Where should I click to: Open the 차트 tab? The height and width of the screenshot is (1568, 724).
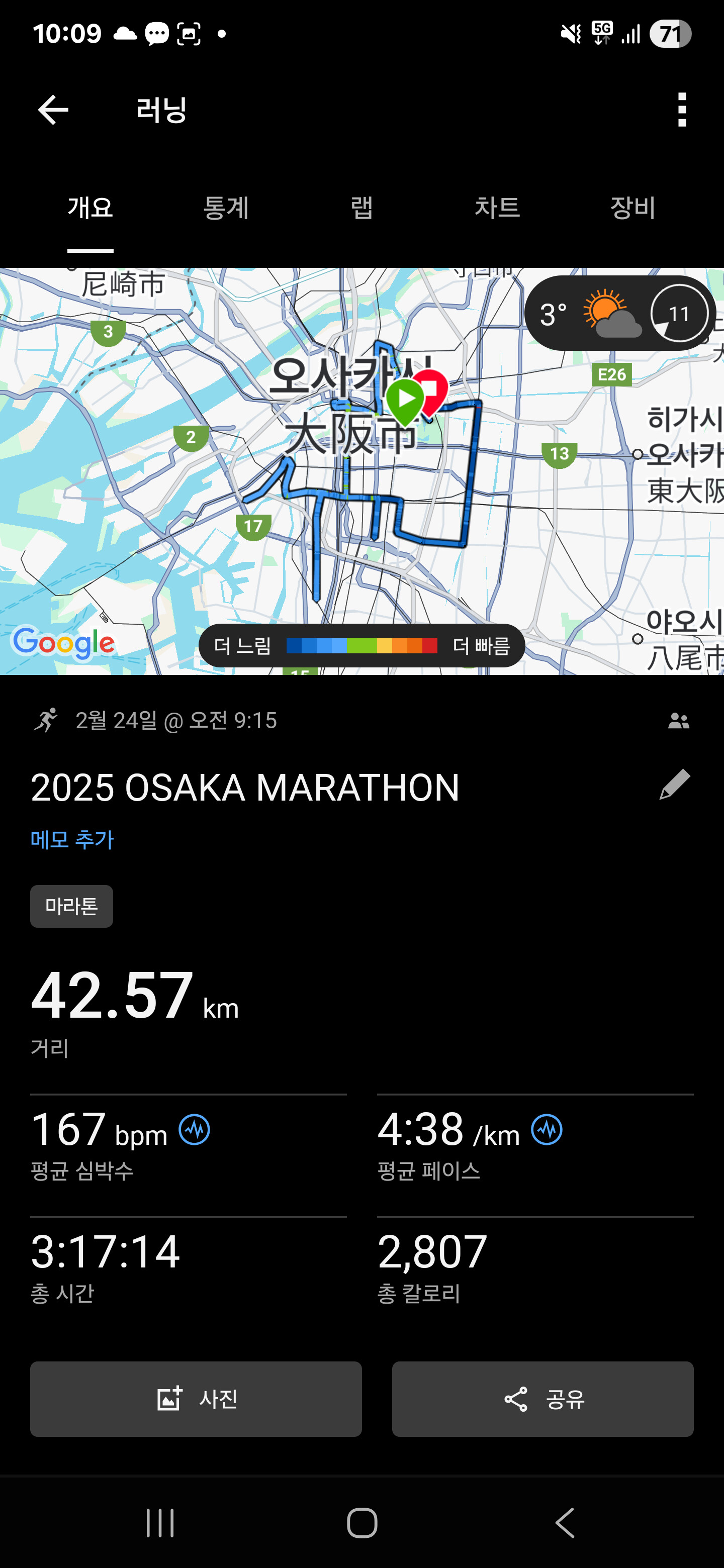coord(497,208)
